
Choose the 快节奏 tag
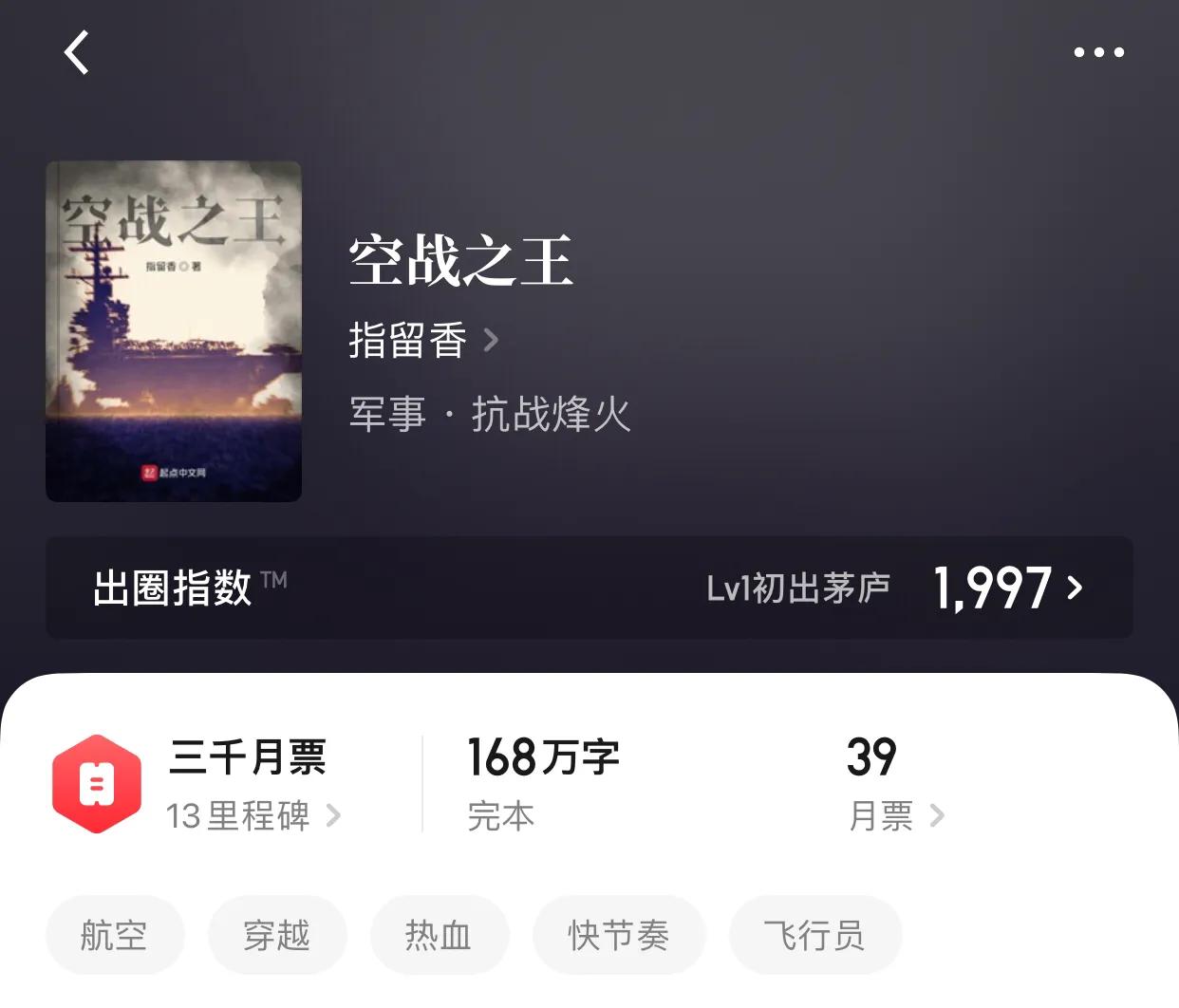[x=618, y=935]
